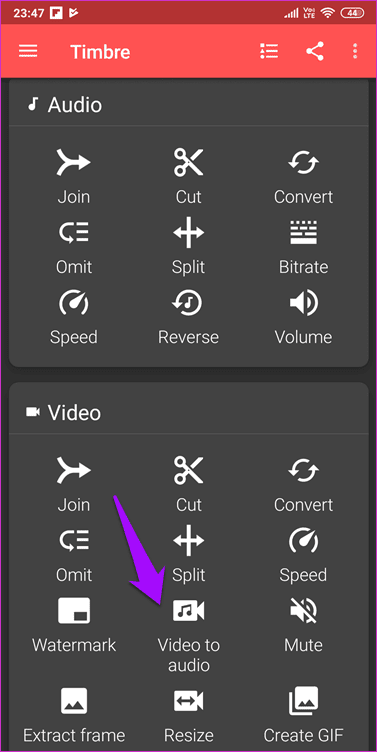Open Create GIF tool
The image size is (377, 752).
tap(304, 715)
